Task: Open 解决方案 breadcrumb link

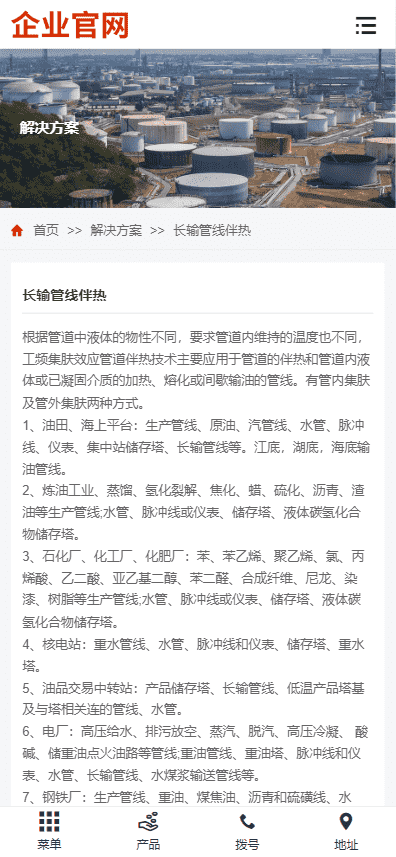Action: (x=116, y=231)
